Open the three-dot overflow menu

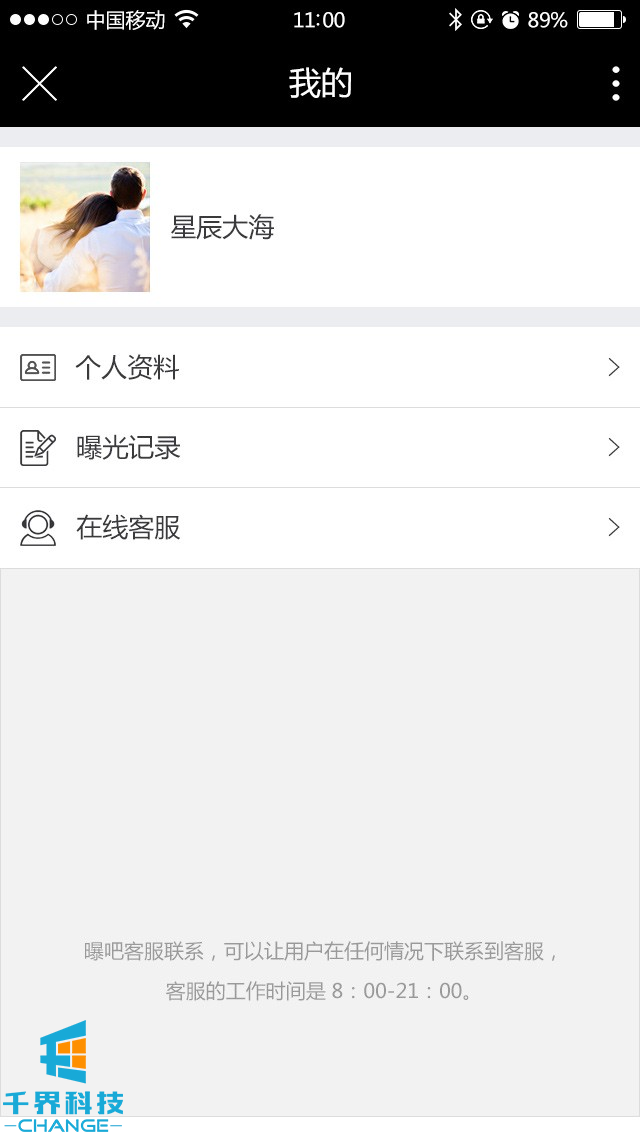[615, 84]
